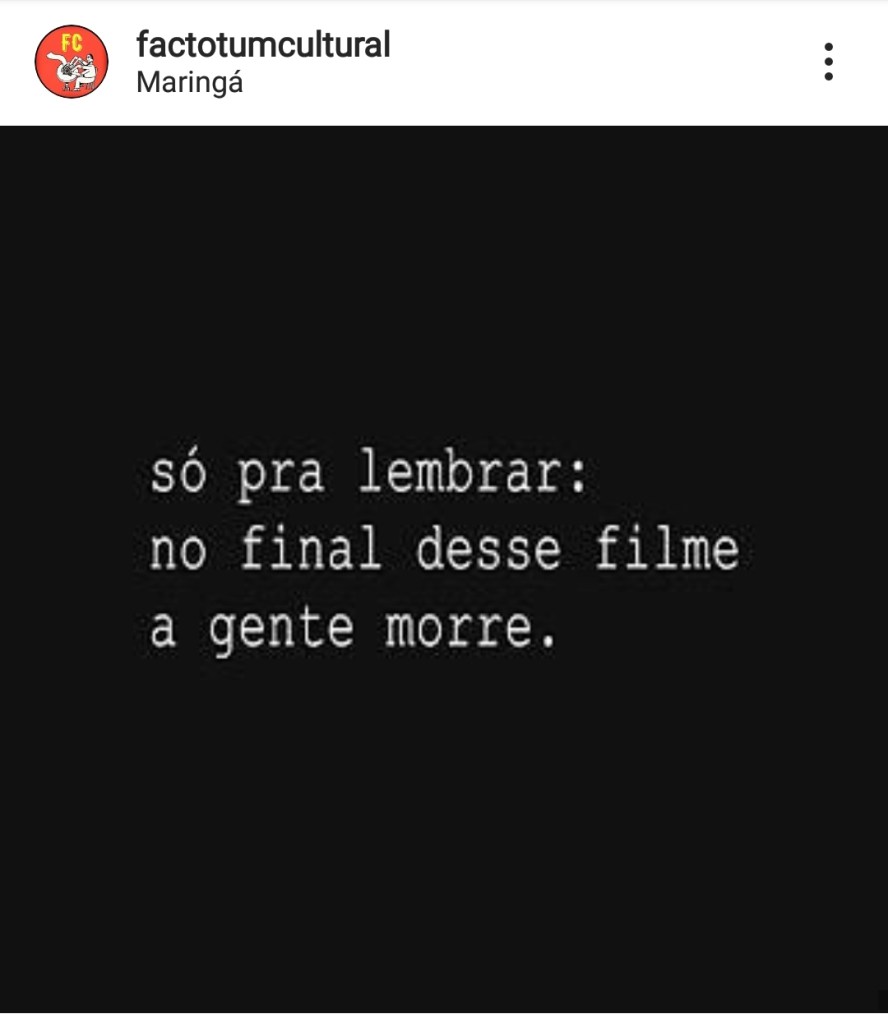Image resolution: width=888 pixels, height=1023 pixels.
Task: Tap the post image with the quote
Action: (444, 568)
